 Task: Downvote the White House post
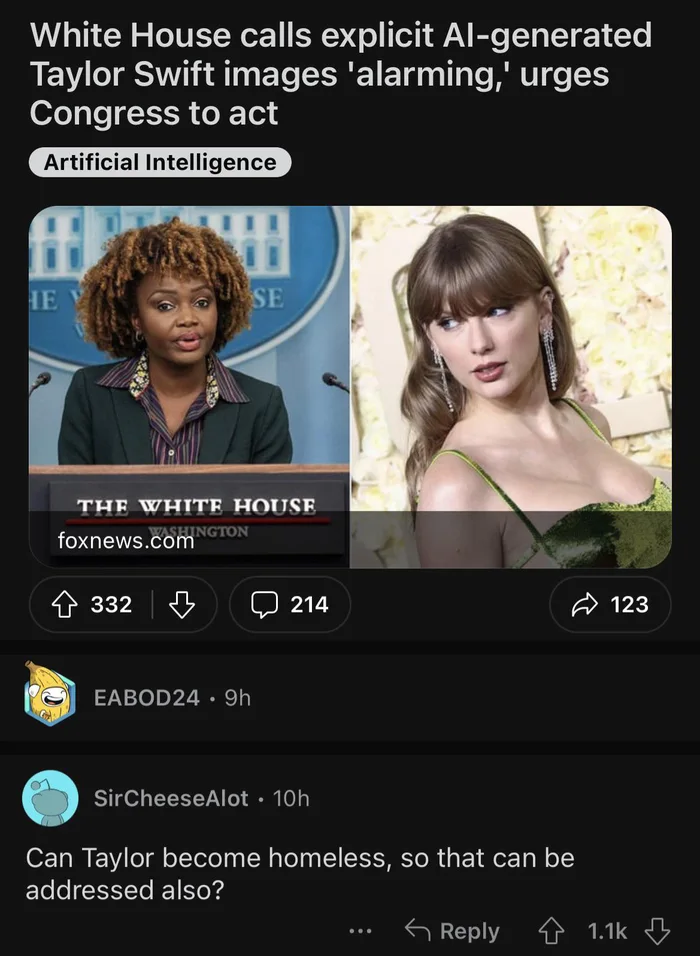click(181, 604)
